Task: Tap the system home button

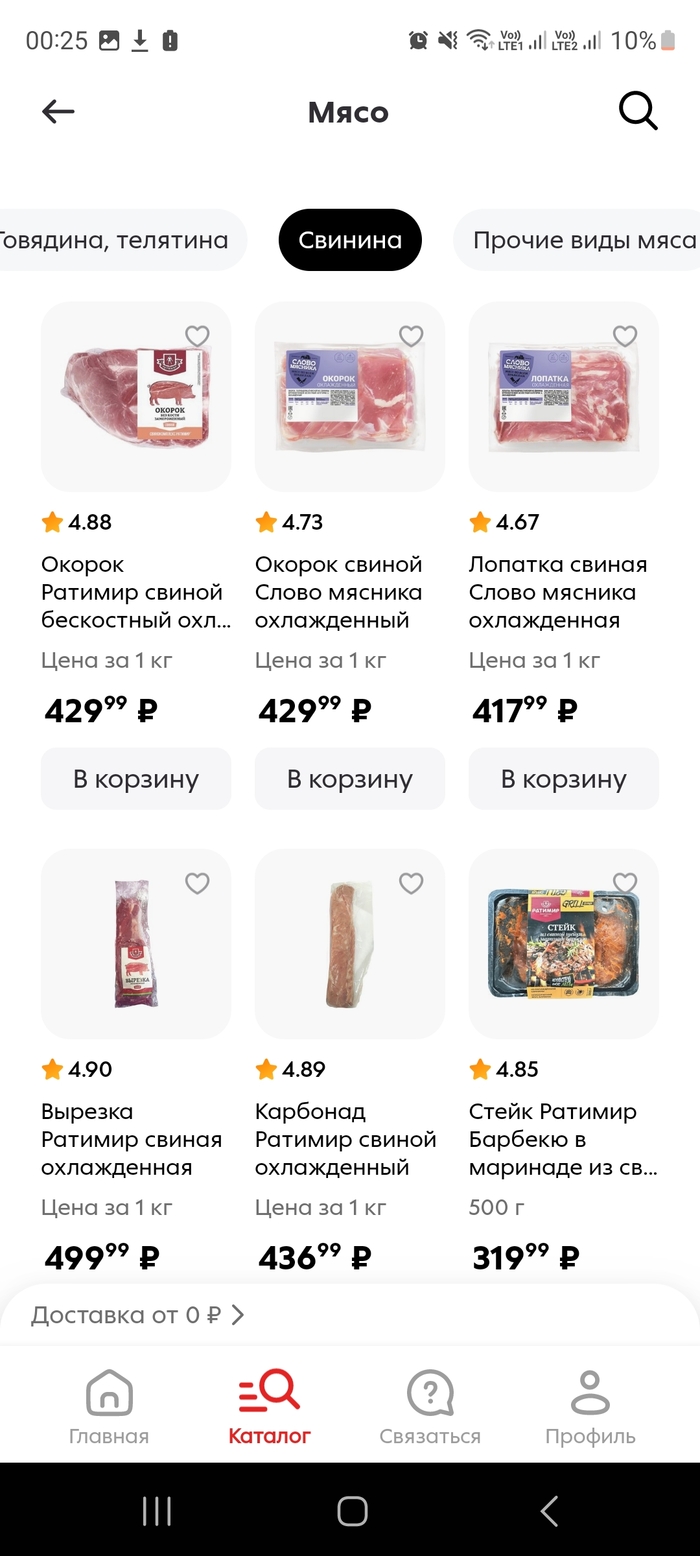Action: [352, 1511]
